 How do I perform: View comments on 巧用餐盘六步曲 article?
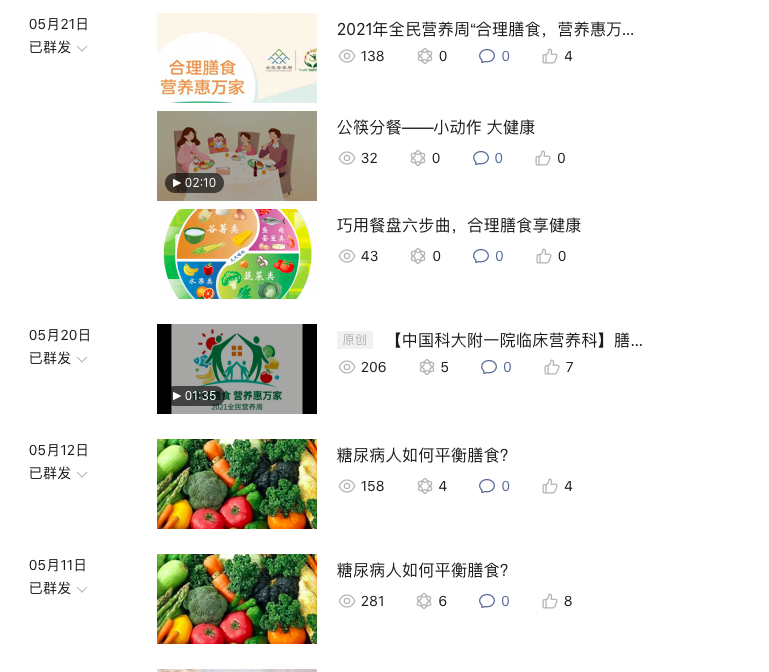(487, 257)
